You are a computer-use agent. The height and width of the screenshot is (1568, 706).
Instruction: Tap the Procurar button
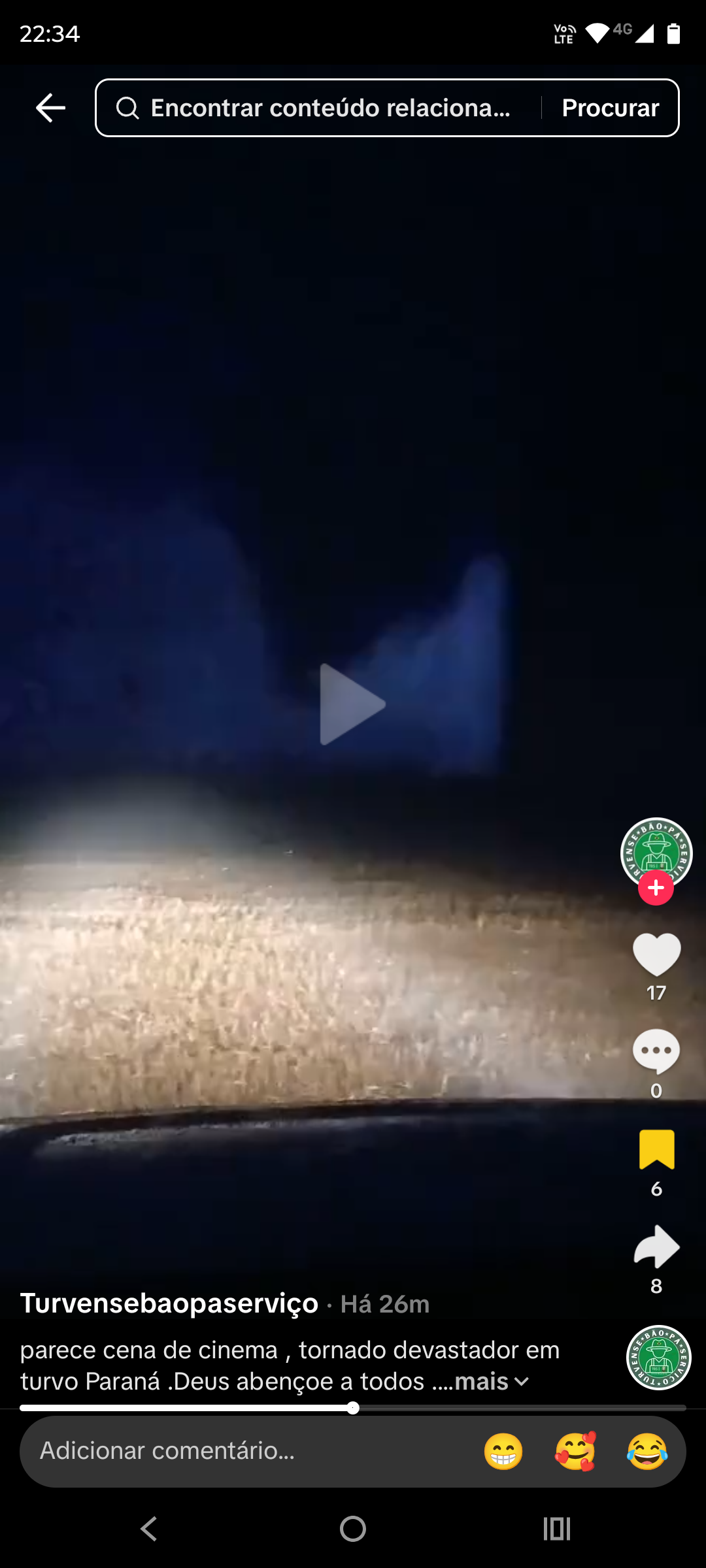pos(610,108)
